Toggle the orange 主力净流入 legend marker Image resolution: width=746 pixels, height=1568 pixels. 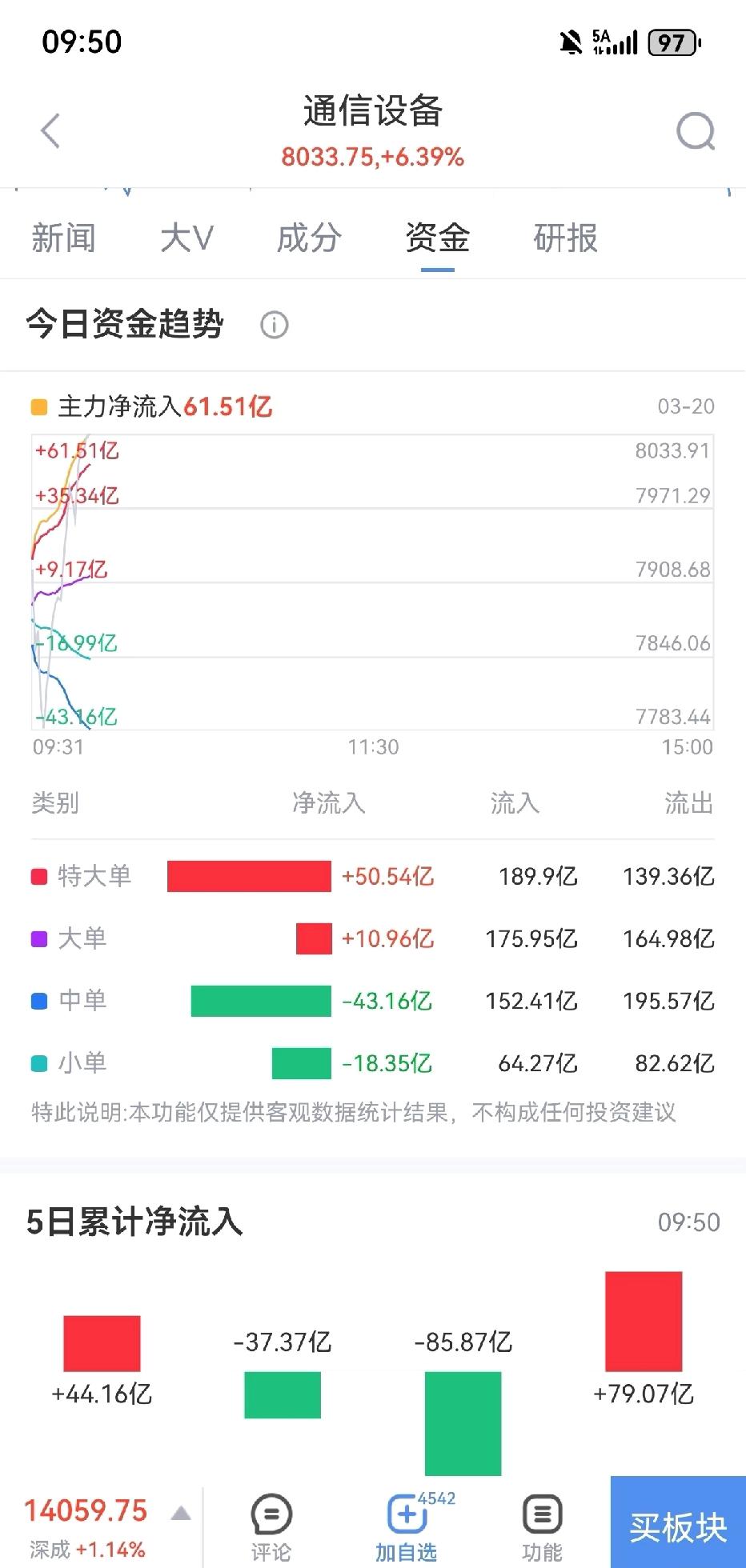(38, 406)
